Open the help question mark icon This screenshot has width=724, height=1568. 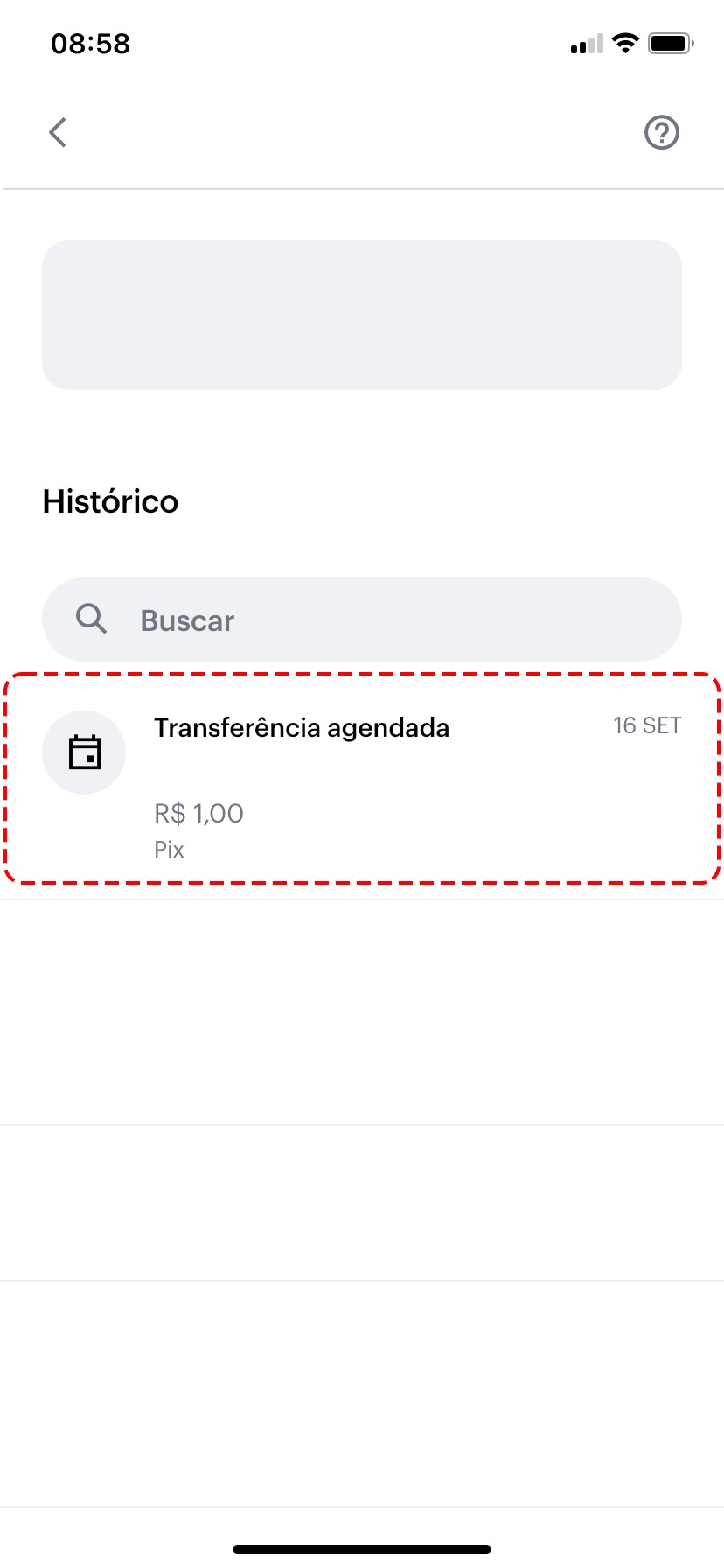[x=661, y=133]
